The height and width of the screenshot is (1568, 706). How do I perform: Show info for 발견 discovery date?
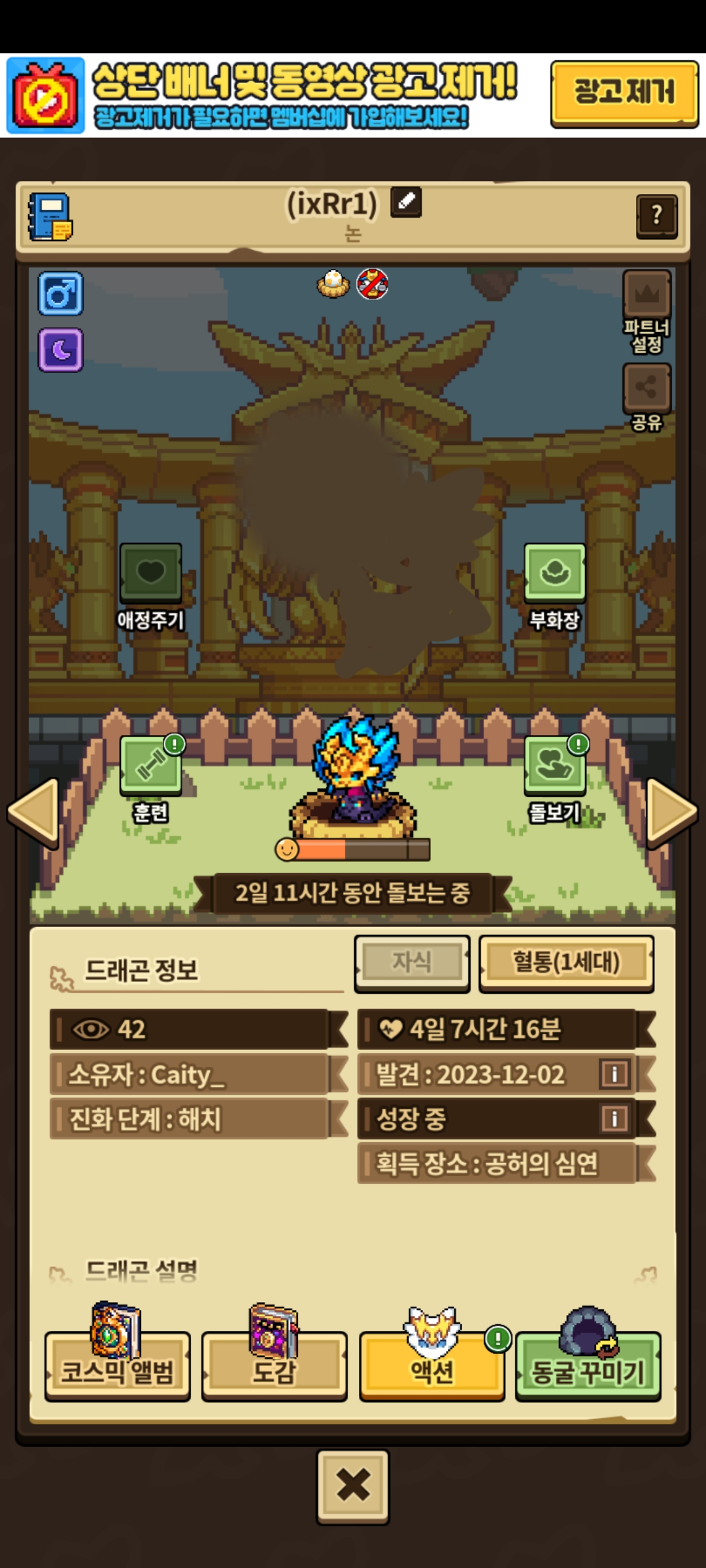(x=614, y=1074)
